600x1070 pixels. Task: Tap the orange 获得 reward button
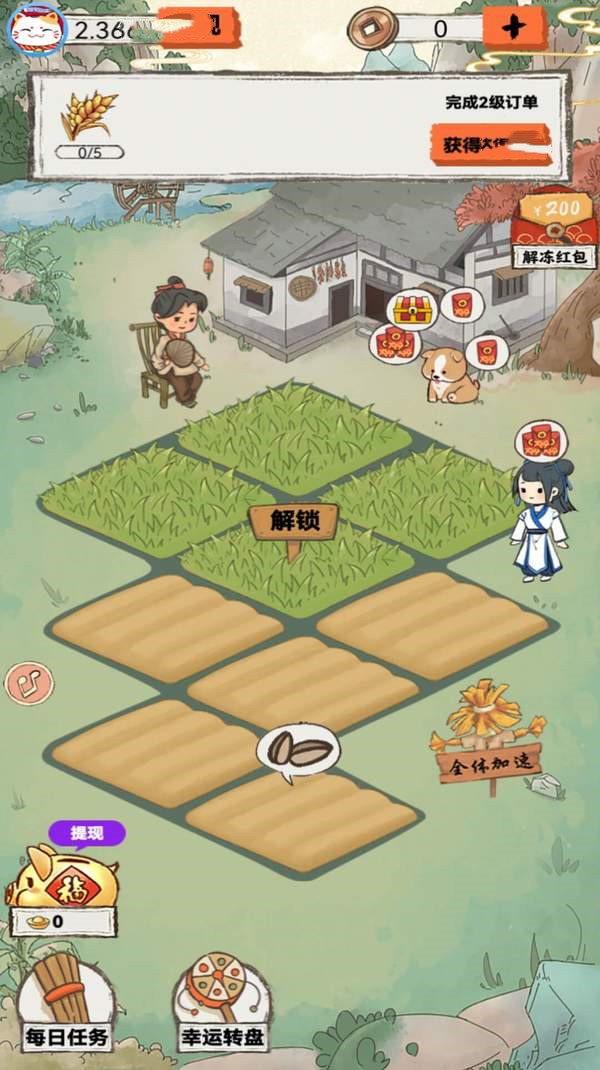[x=490, y=144]
